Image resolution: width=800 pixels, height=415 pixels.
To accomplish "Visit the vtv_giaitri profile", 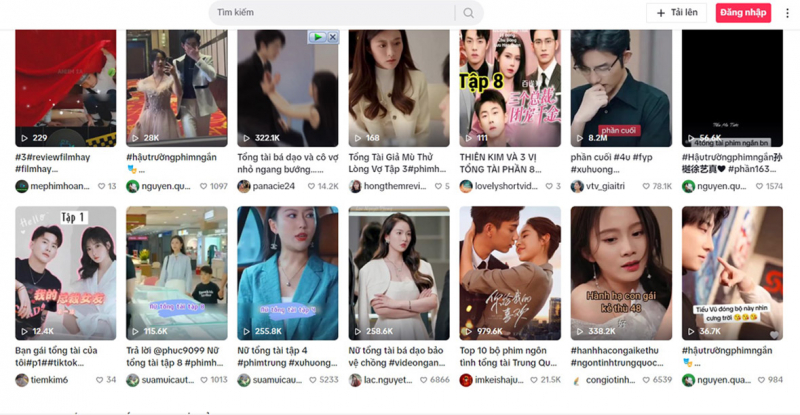I will click(x=603, y=186).
